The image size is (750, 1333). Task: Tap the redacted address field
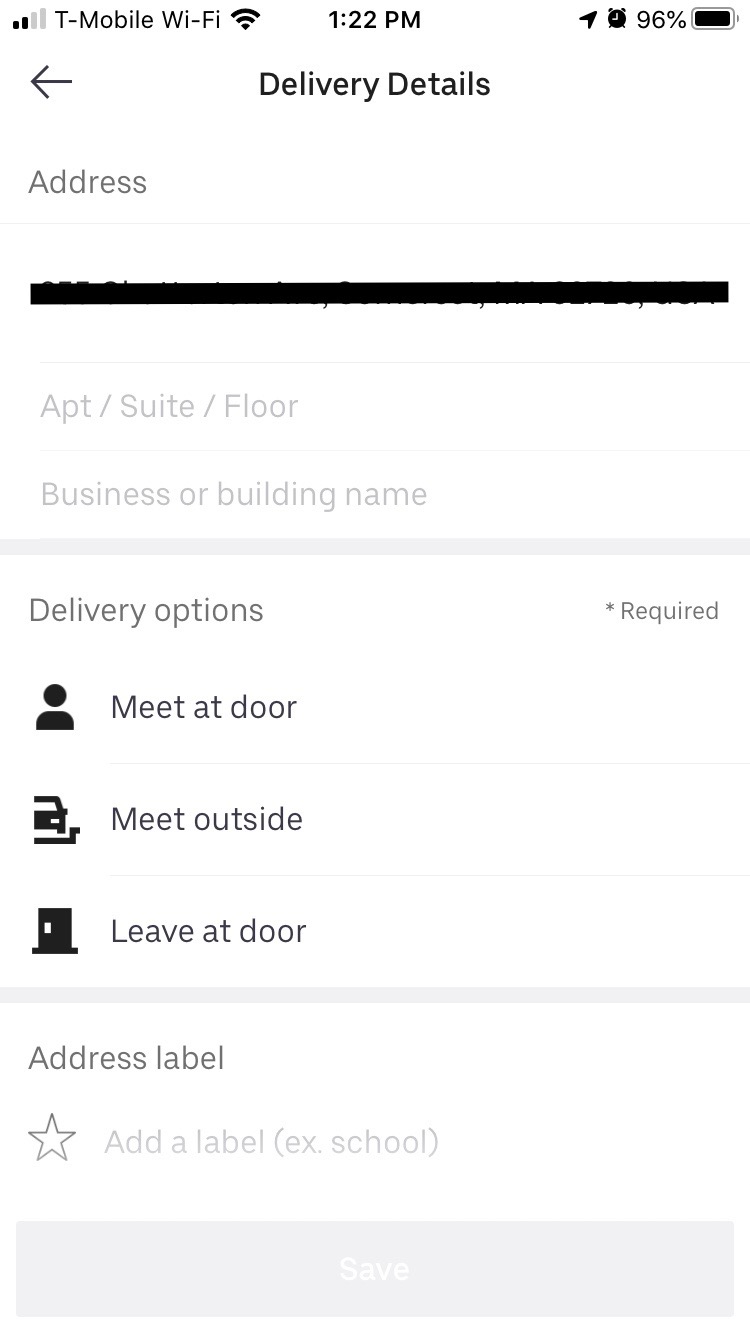click(375, 292)
